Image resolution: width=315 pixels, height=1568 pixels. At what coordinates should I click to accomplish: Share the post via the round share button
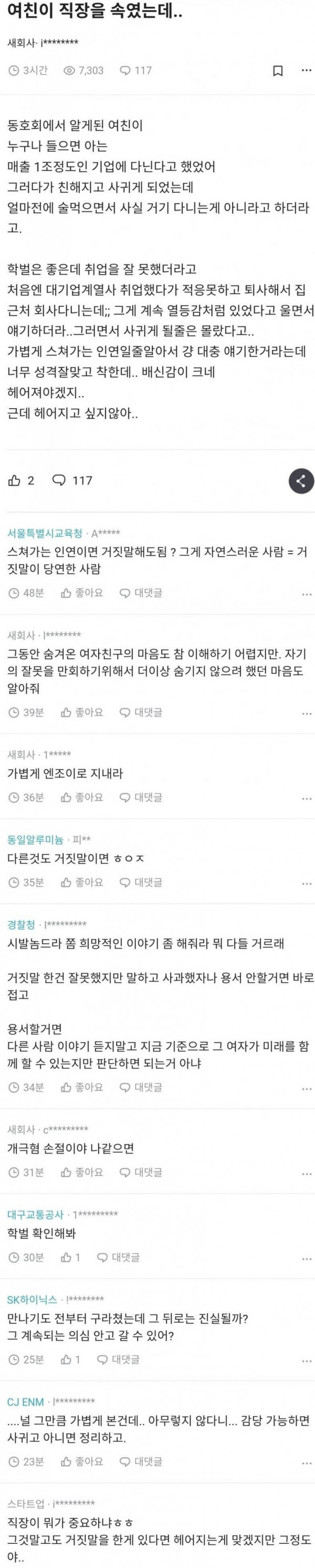(x=301, y=481)
